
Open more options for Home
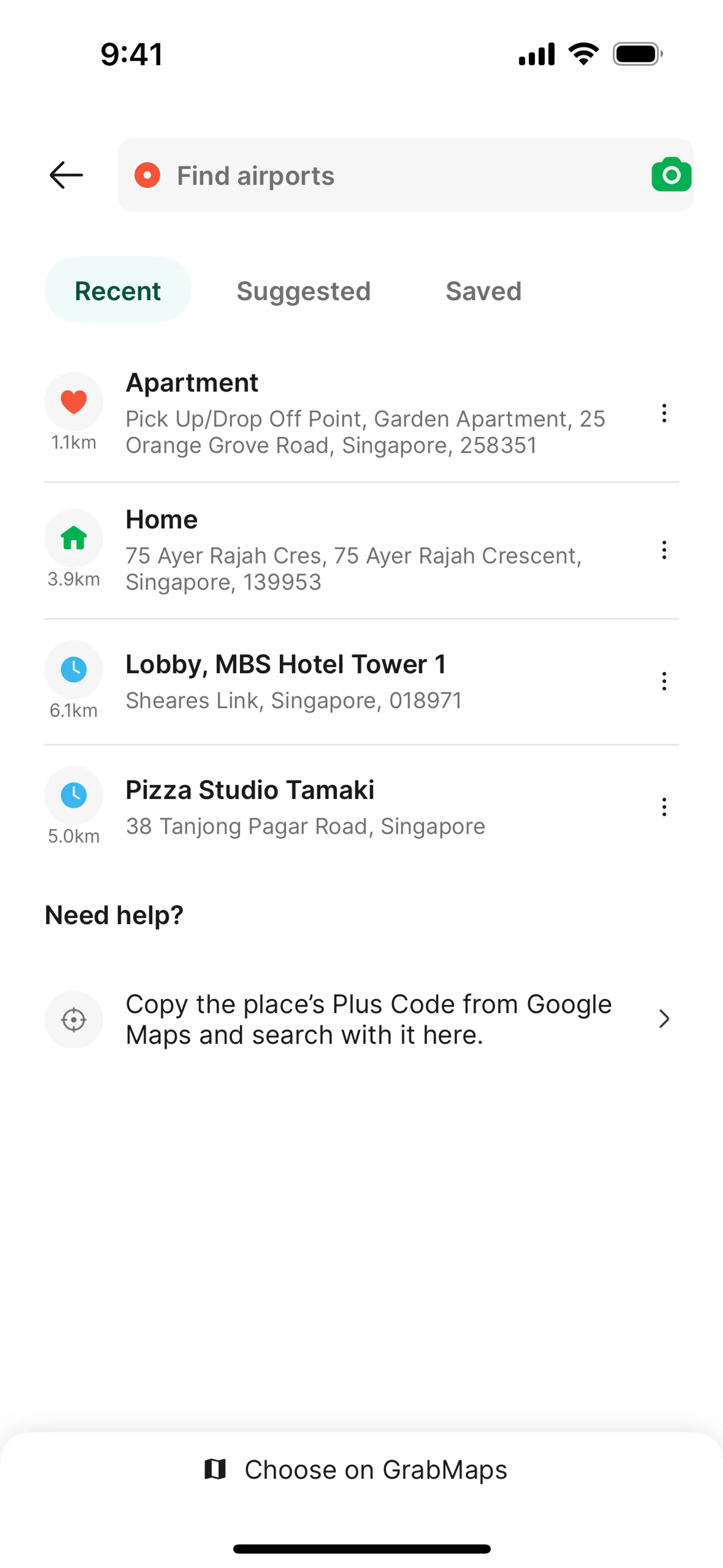664,550
